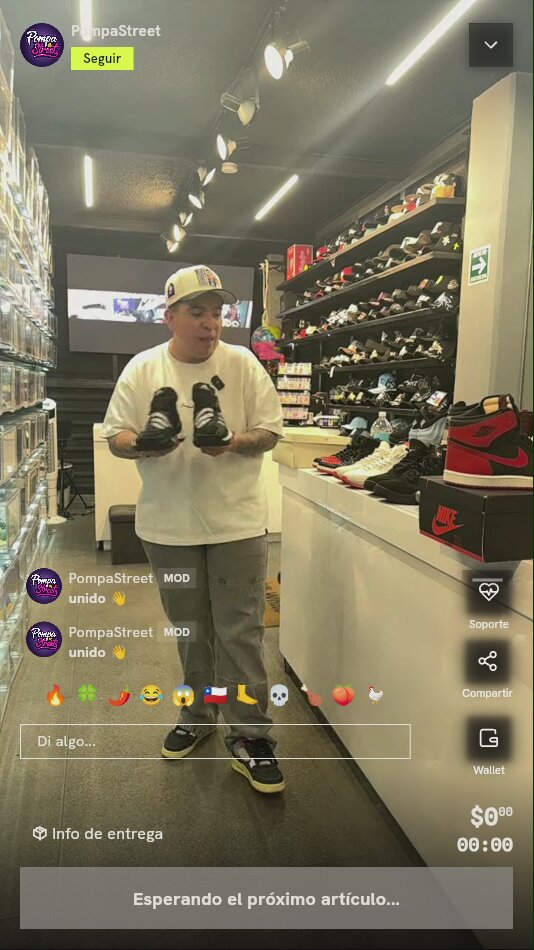
Task: Send the laughing-crying emoji reaction
Action: pyautogui.click(x=152, y=696)
